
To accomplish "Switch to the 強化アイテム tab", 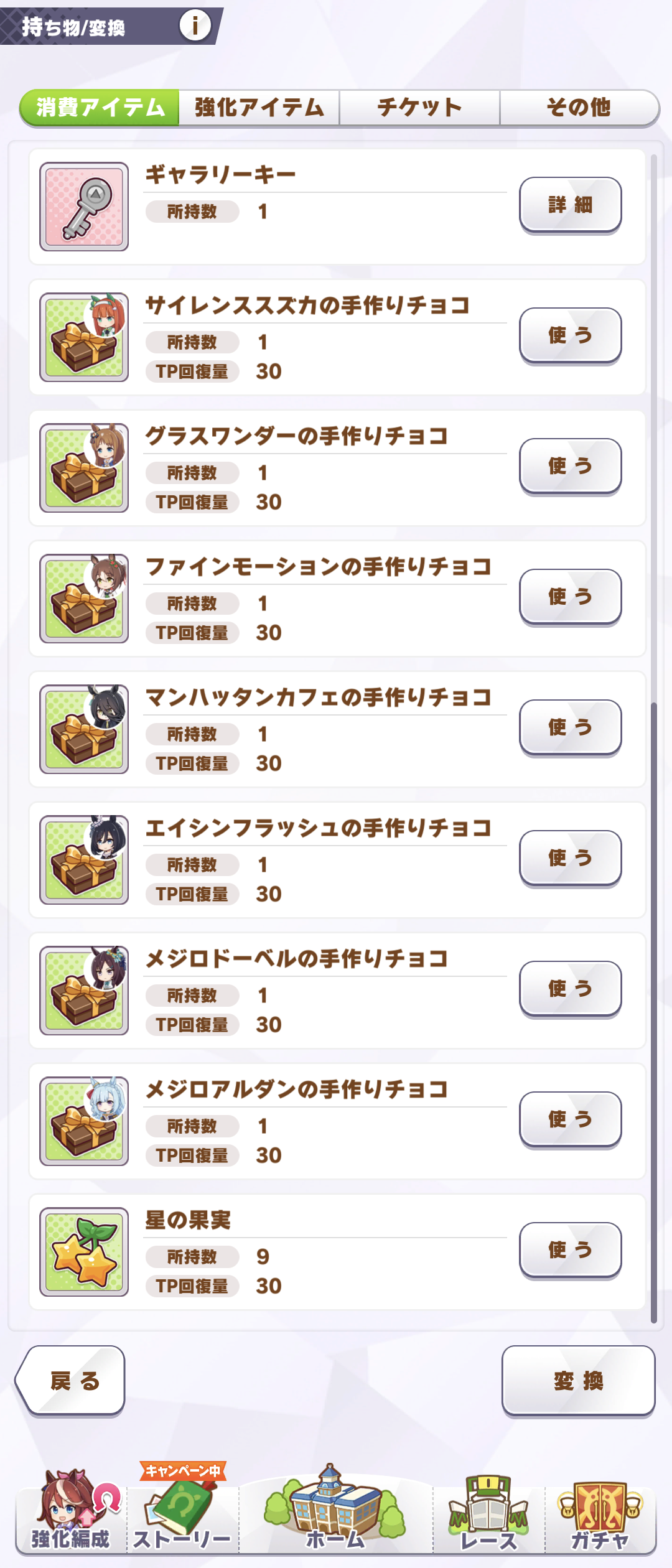I will (259, 108).
